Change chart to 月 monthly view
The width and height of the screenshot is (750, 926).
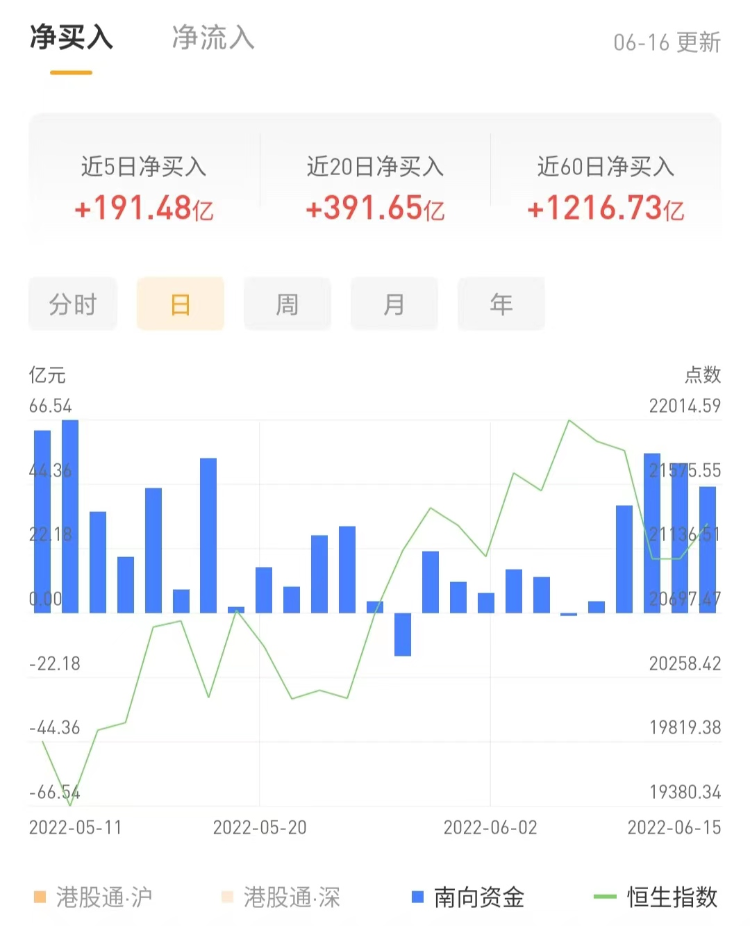[x=394, y=304]
